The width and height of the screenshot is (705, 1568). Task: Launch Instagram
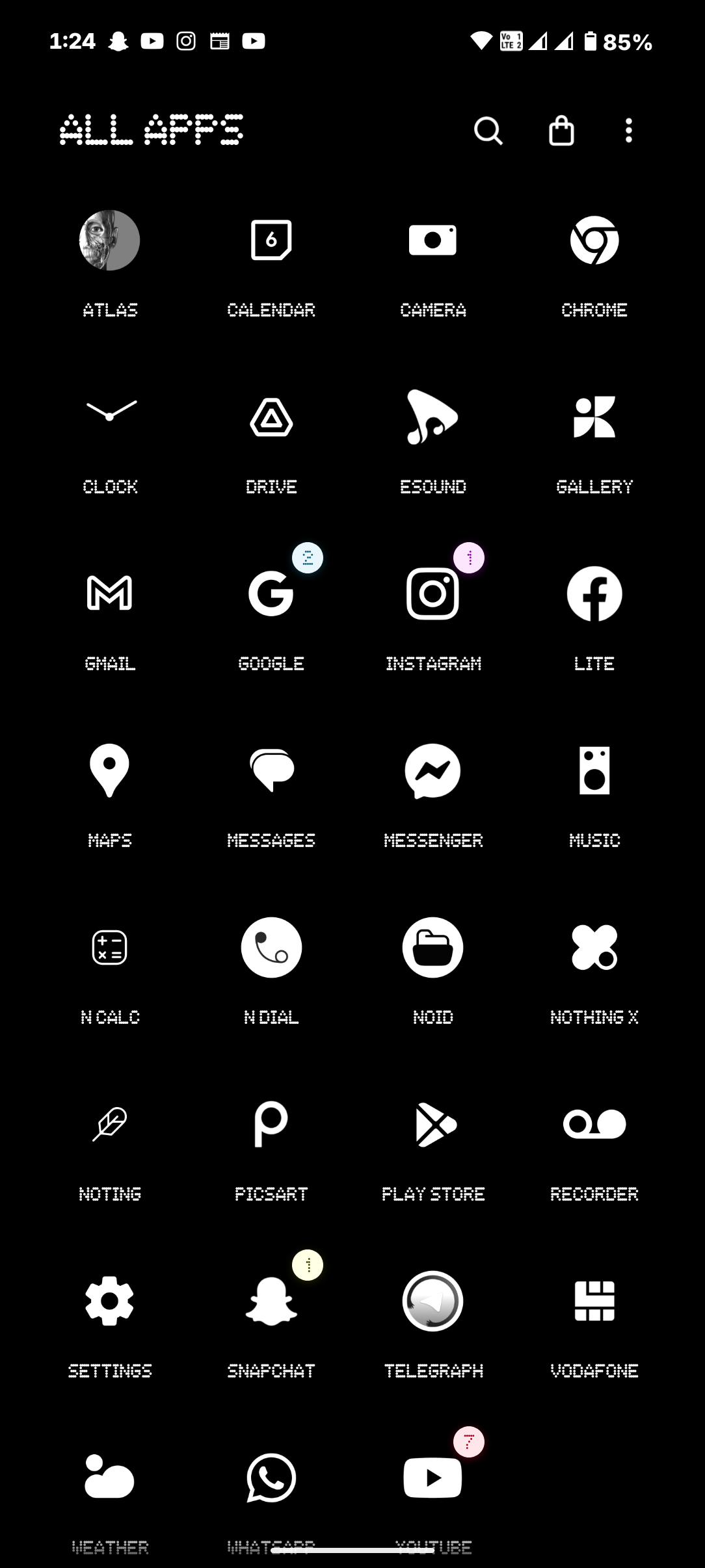[x=432, y=594]
